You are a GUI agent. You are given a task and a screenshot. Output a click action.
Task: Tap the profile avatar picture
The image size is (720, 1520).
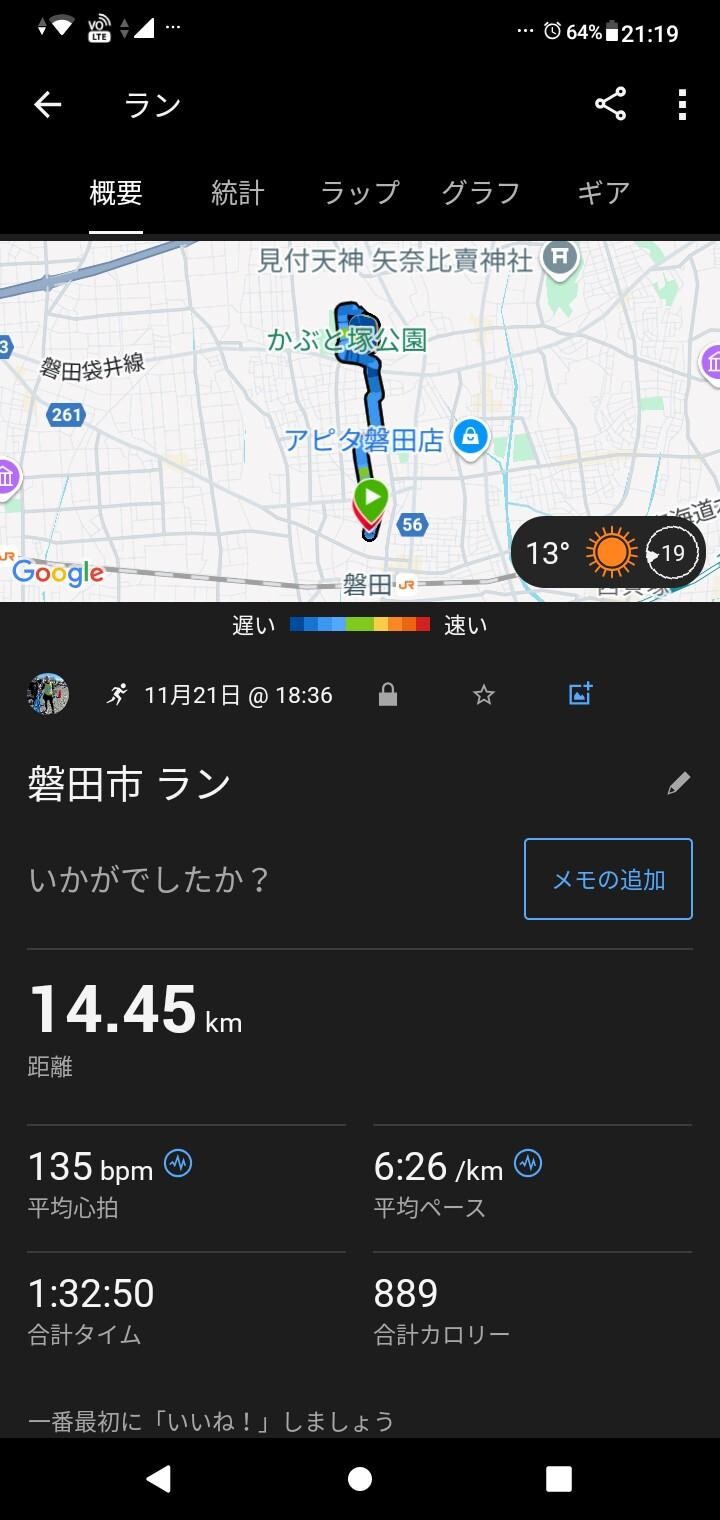(x=48, y=693)
